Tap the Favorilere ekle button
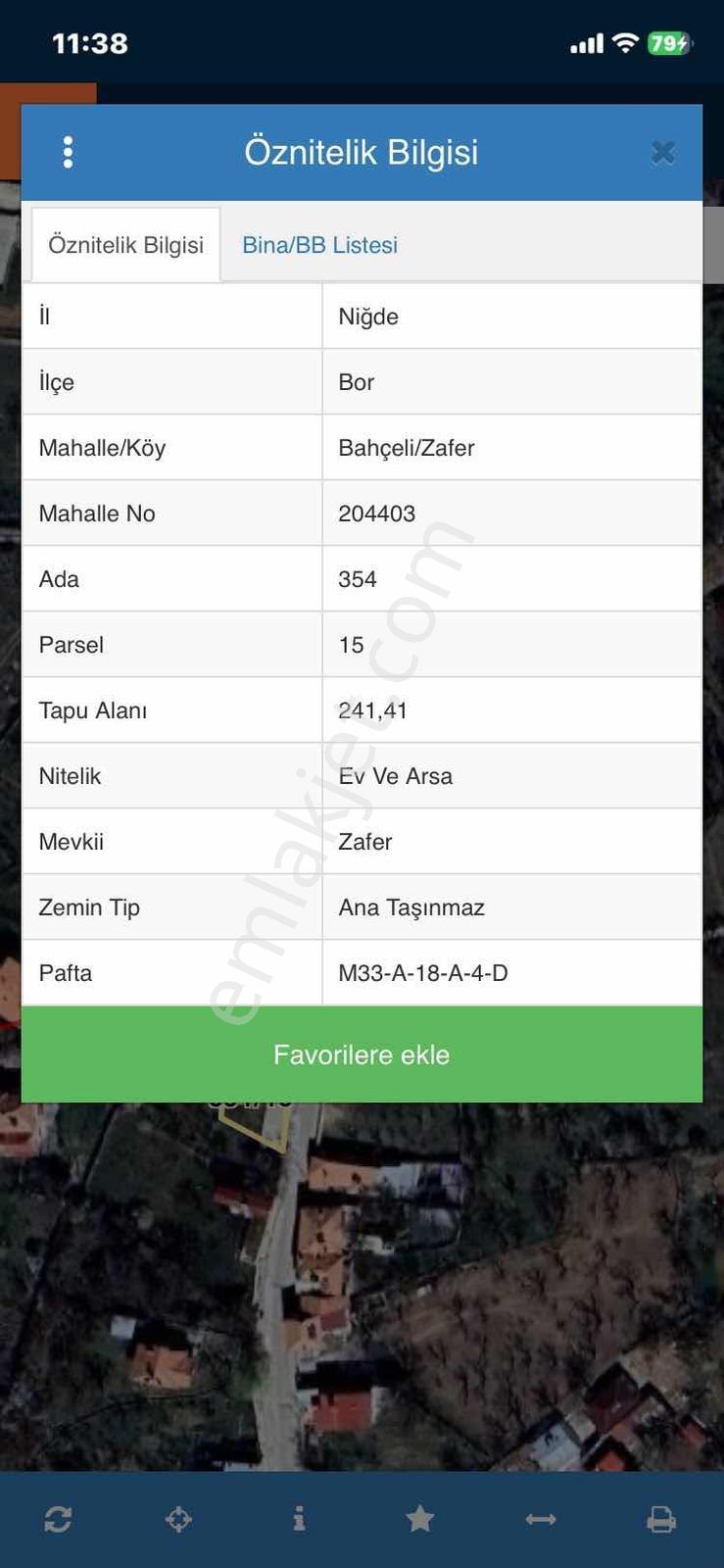Viewport: 724px width, 1568px height. pos(362,1054)
